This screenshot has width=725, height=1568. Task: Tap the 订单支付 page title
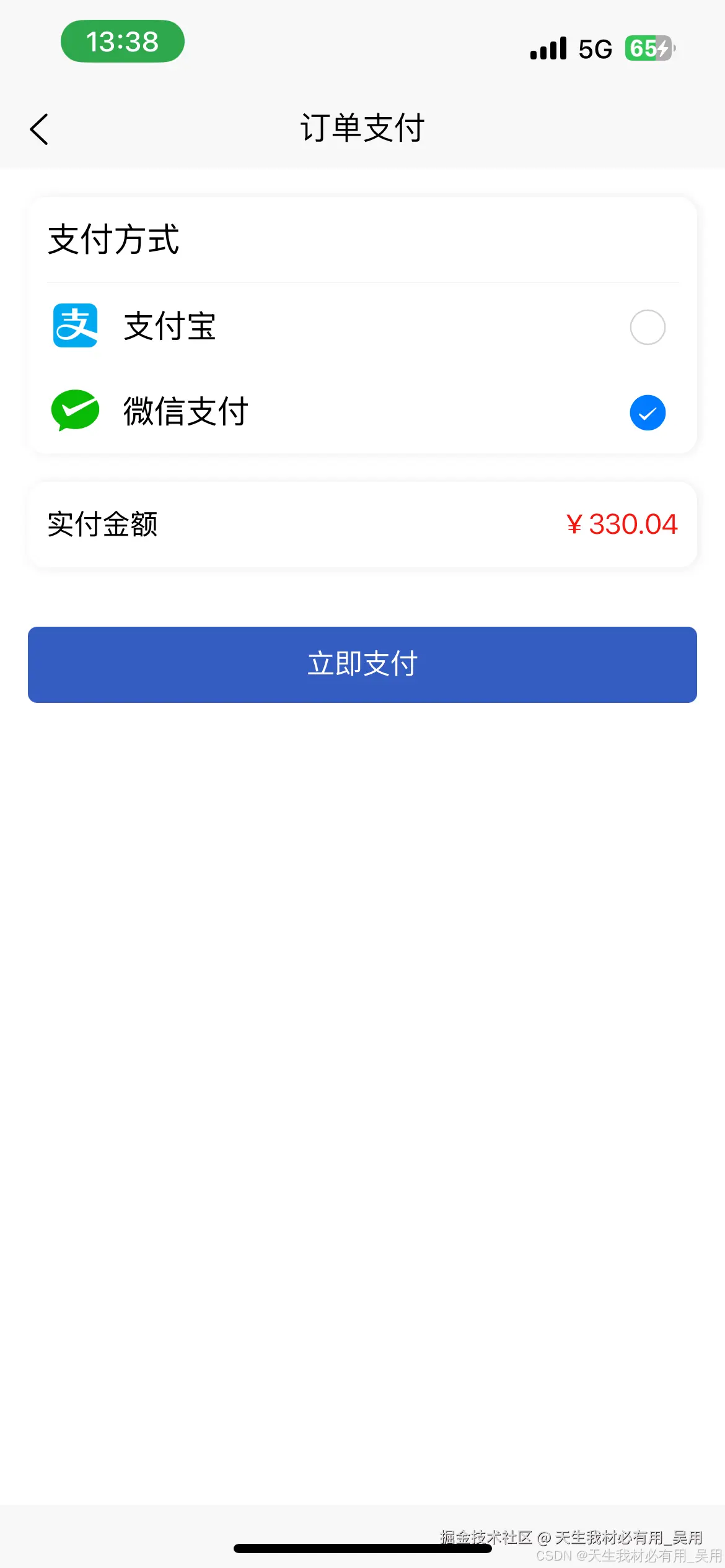tap(362, 129)
